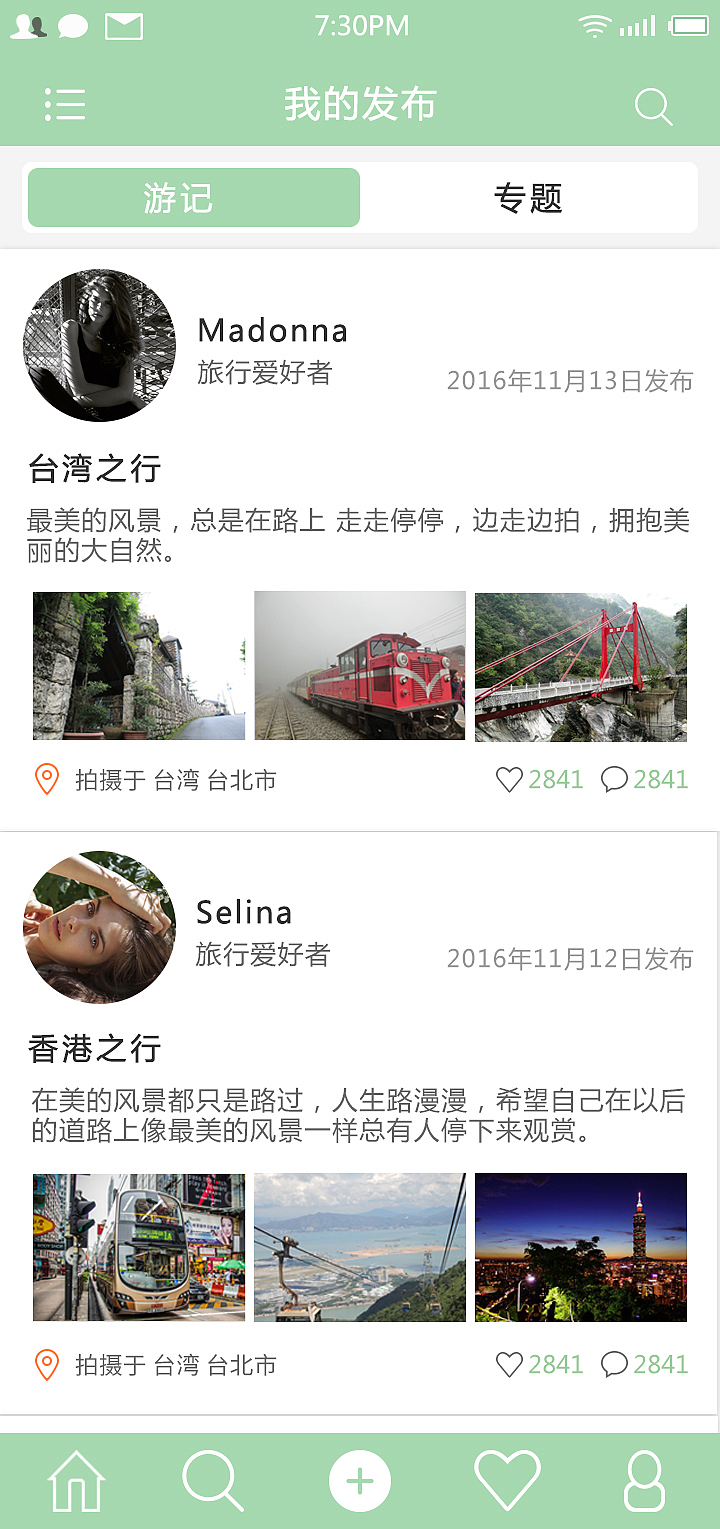The image size is (720, 1529).
Task: Switch to the 专题 tab
Action: [x=527, y=197]
